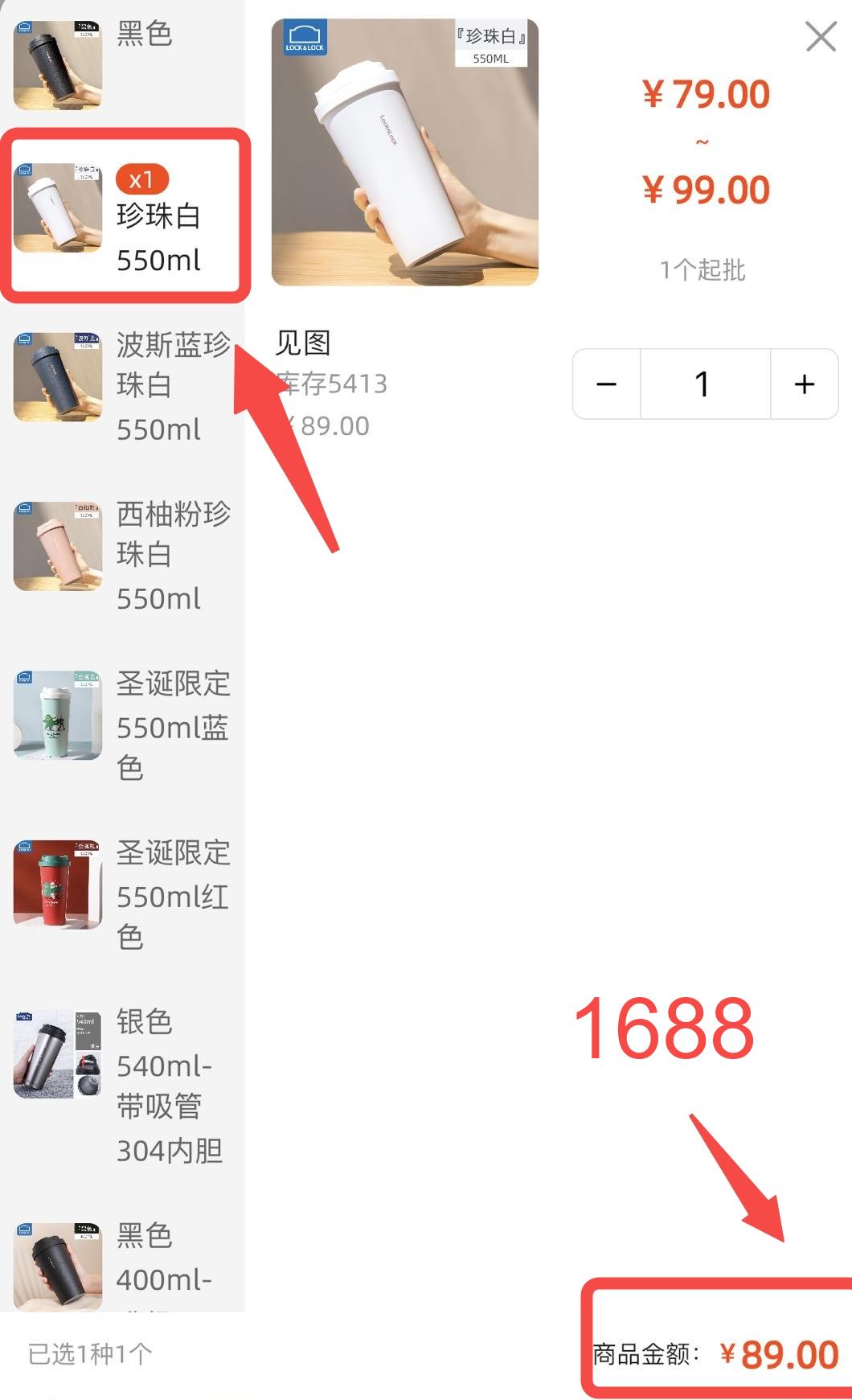Image resolution: width=852 pixels, height=1400 pixels.
Task: Increase quantity with the plus button
Action: coord(803,384)
